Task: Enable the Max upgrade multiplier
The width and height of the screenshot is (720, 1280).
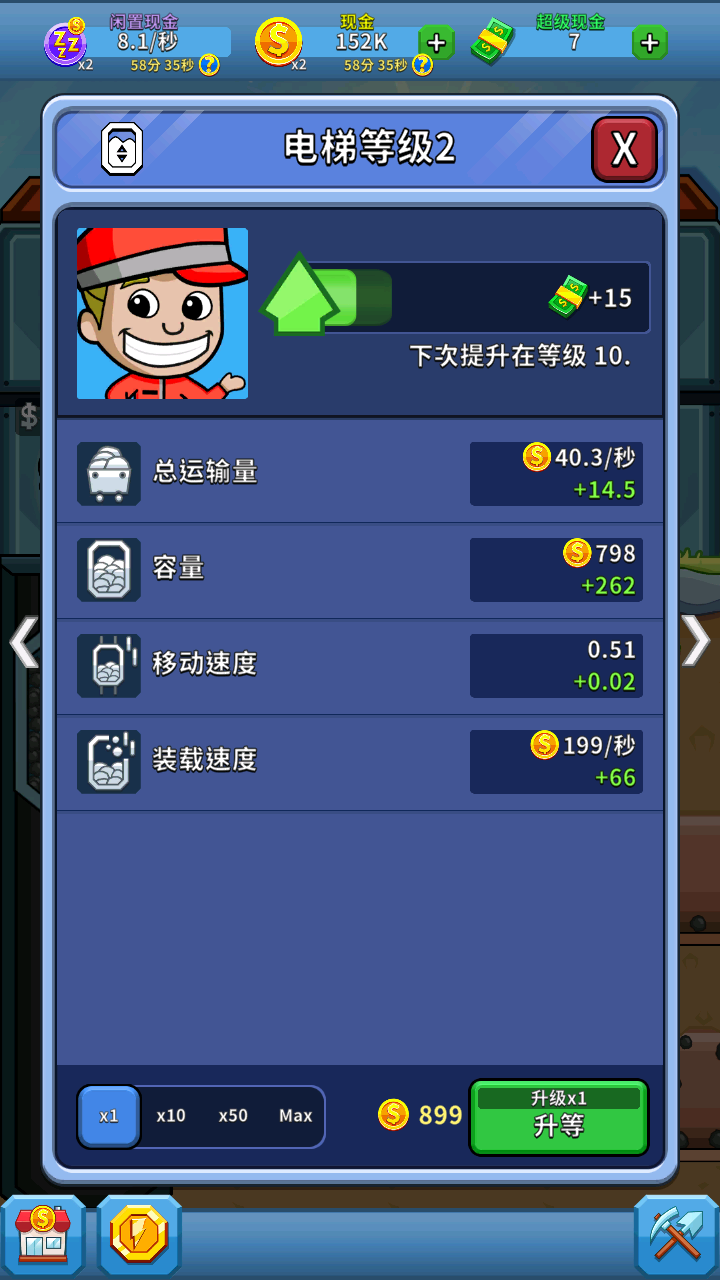Action: (x=295, y=1117)
